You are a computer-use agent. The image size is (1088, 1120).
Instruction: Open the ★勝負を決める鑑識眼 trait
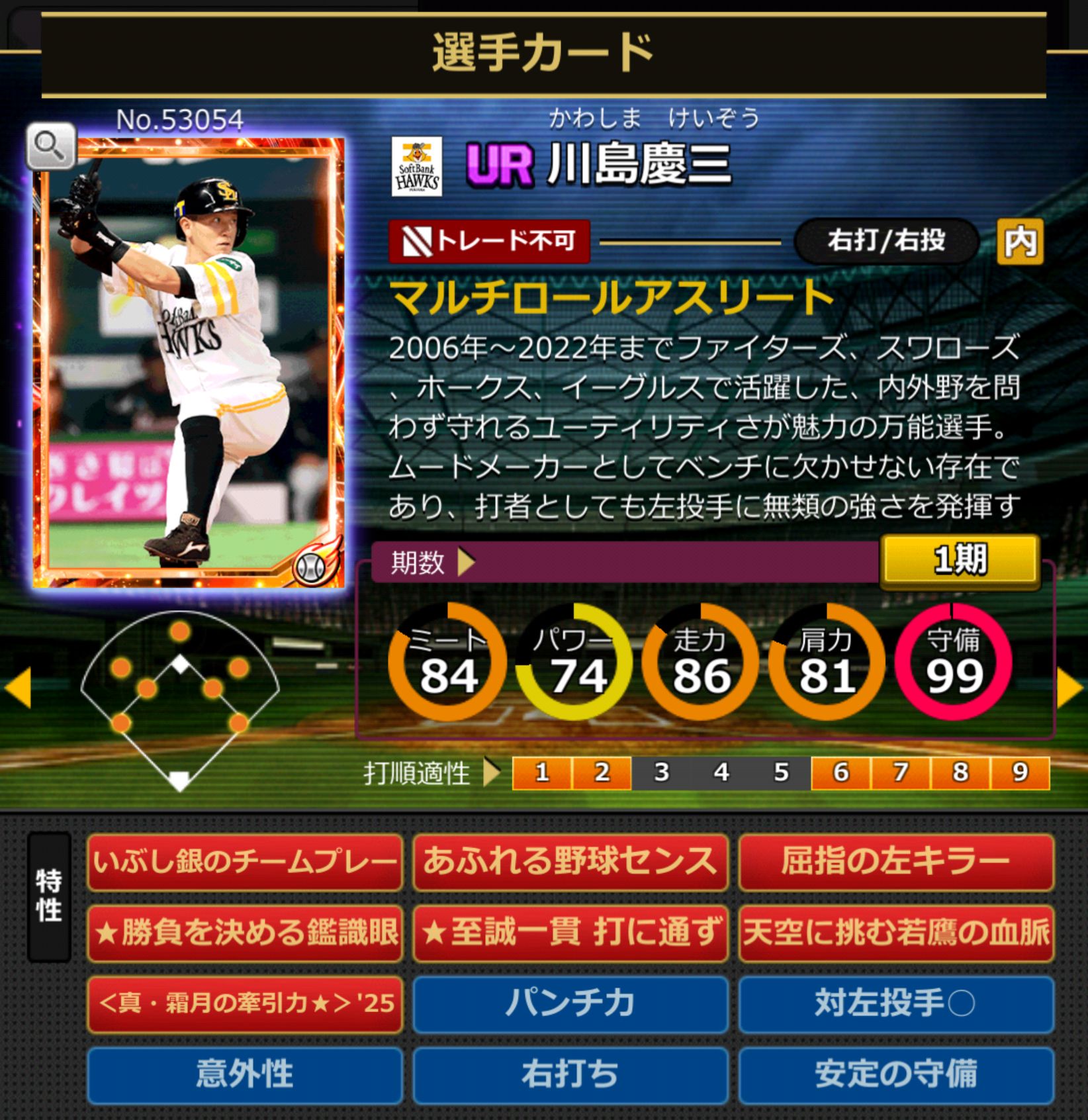click(x=244, y=933)
